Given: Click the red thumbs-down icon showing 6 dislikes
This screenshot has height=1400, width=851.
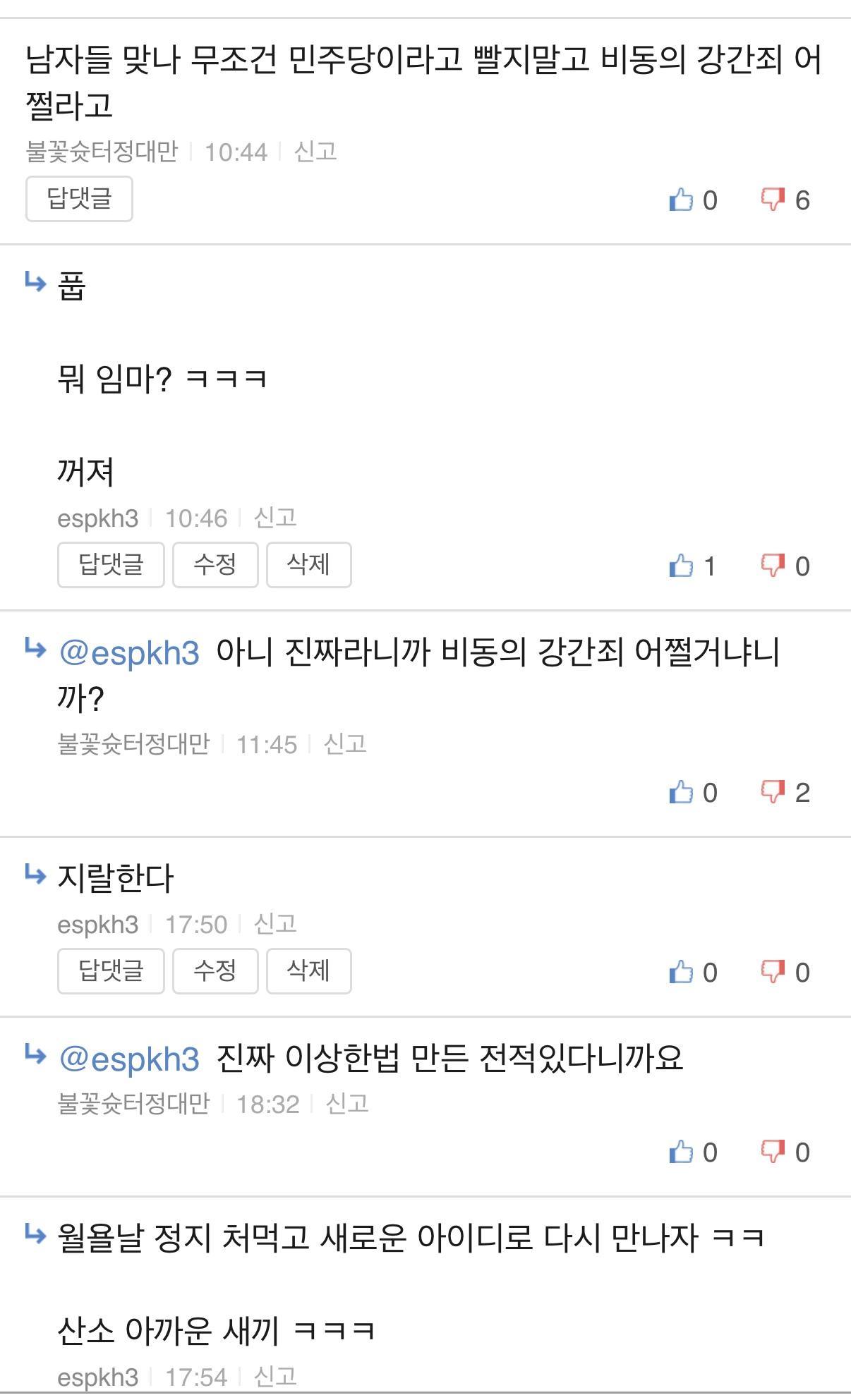Looking at the screenshot, I should 773,200.
